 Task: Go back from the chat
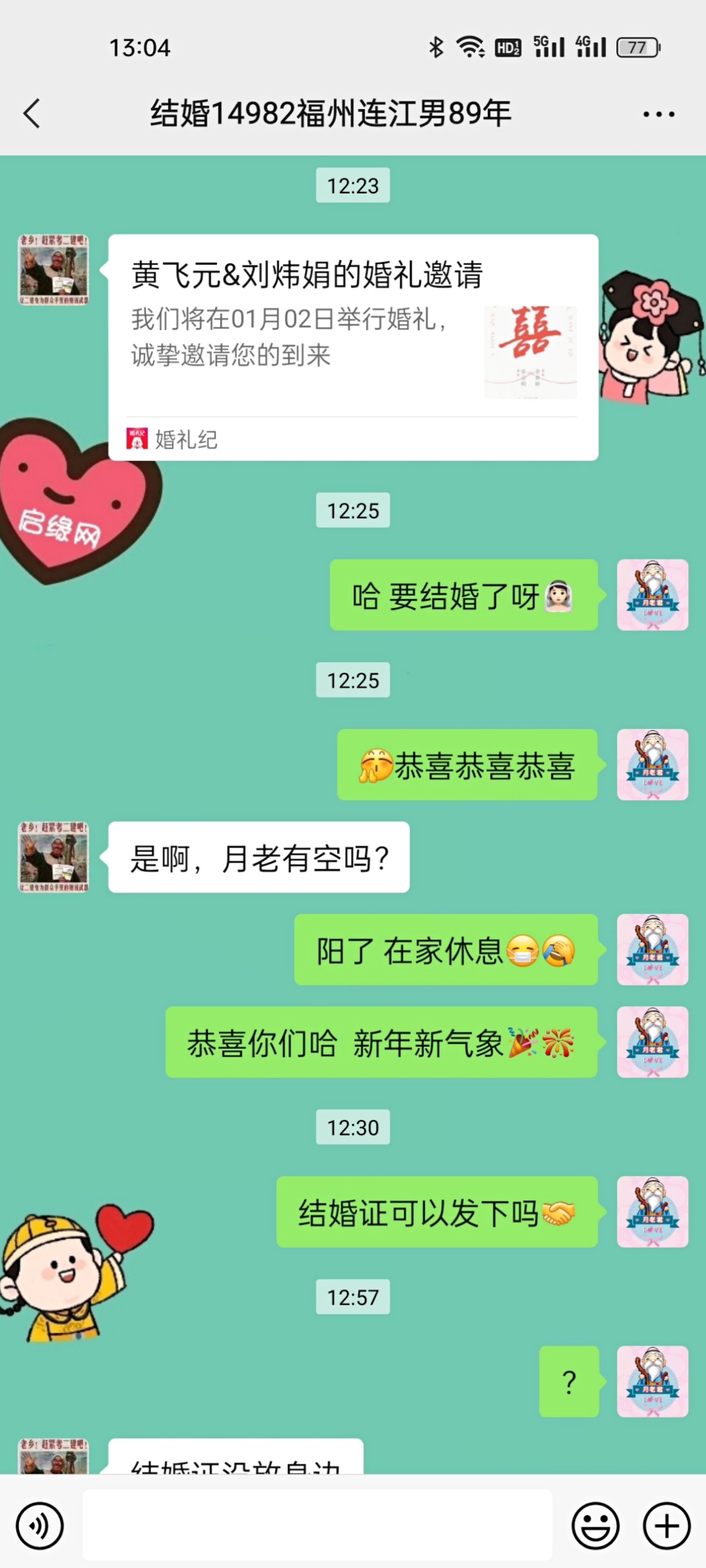(32, 114)
